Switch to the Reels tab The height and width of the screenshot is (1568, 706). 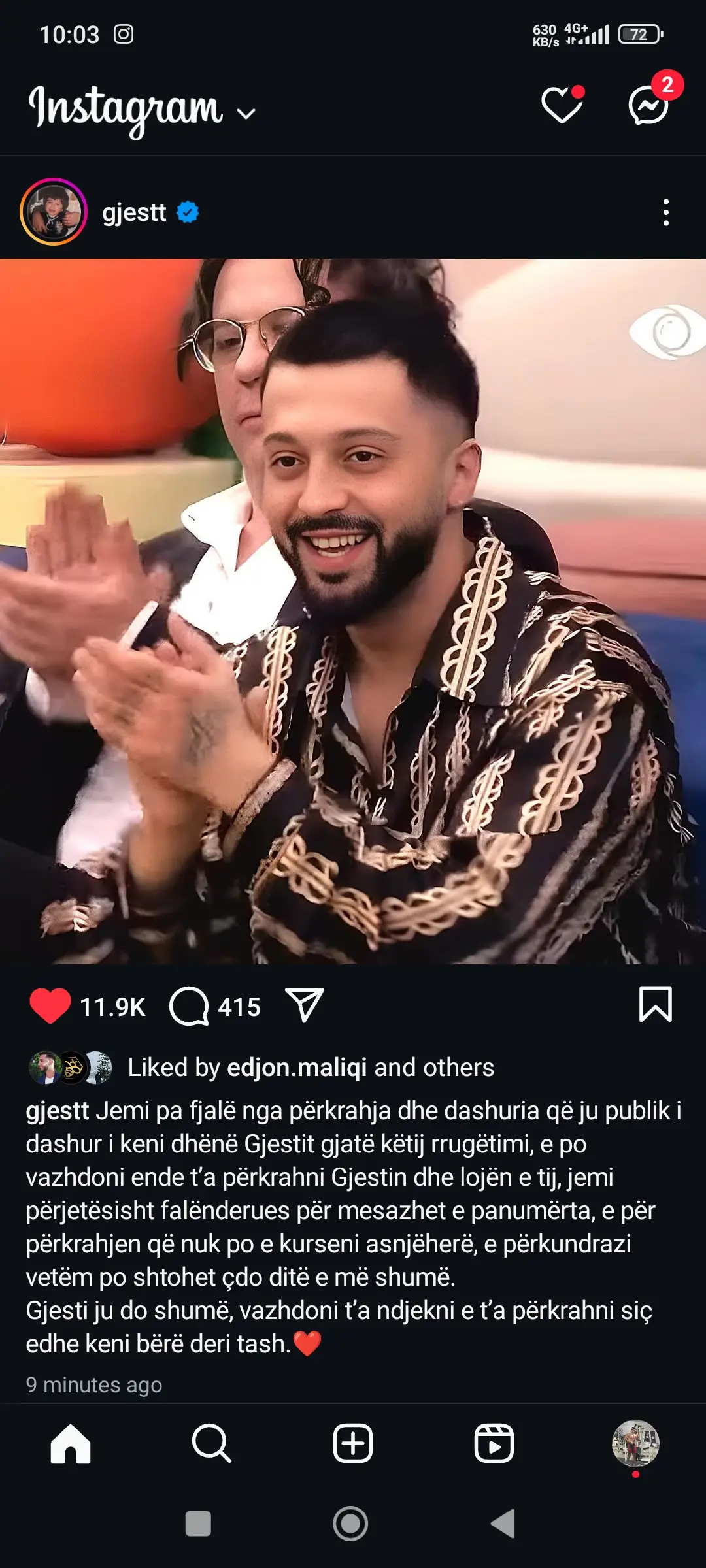tap(494, 1443)
